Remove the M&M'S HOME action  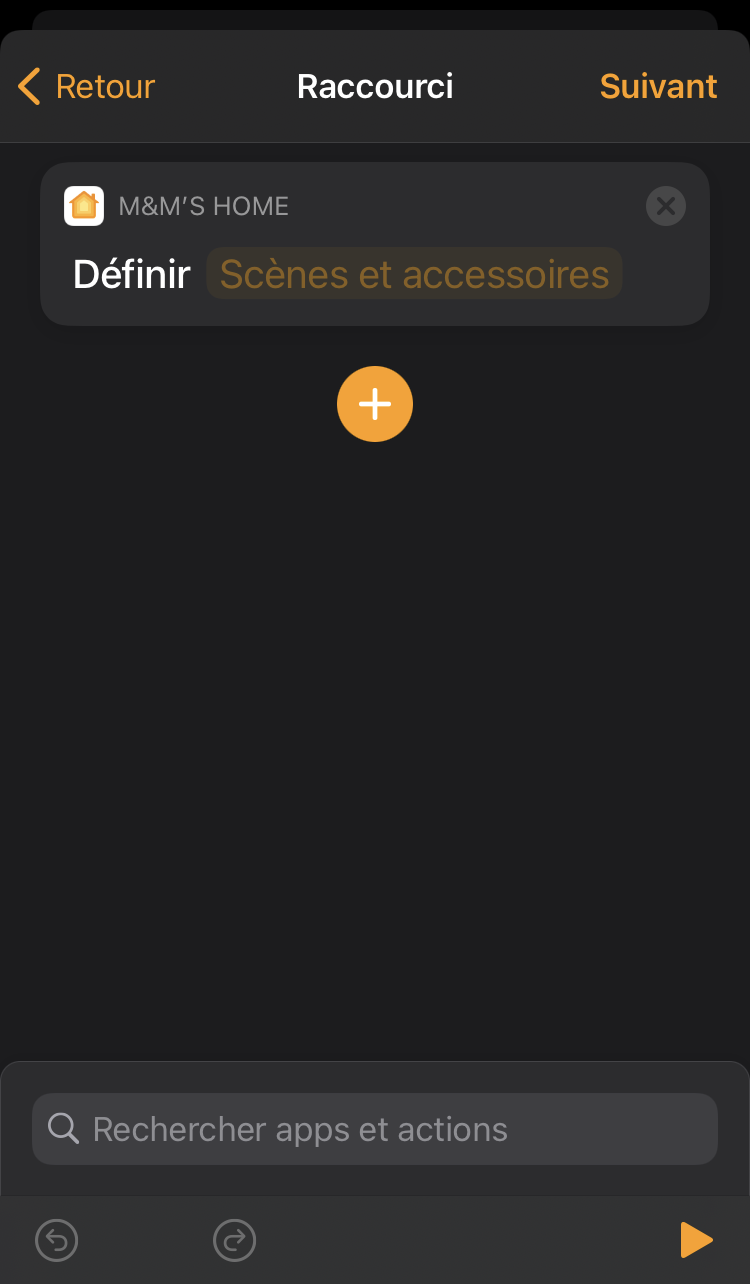tap(666, 207)
